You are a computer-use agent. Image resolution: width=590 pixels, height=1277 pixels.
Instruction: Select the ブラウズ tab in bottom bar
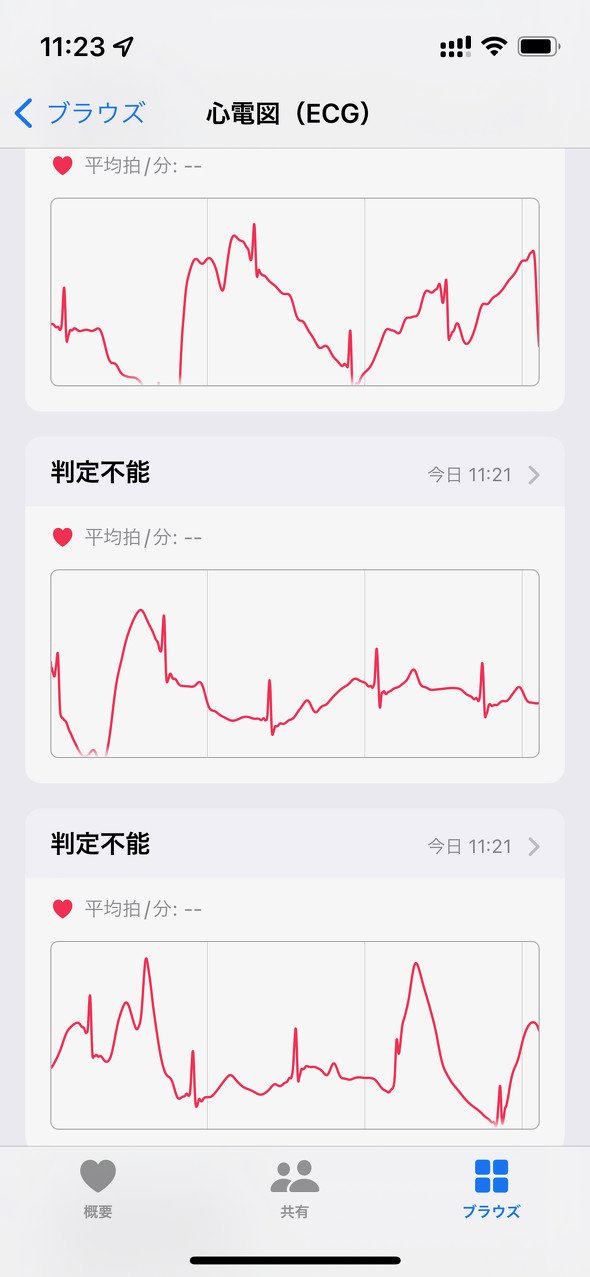coord(491,1189)
